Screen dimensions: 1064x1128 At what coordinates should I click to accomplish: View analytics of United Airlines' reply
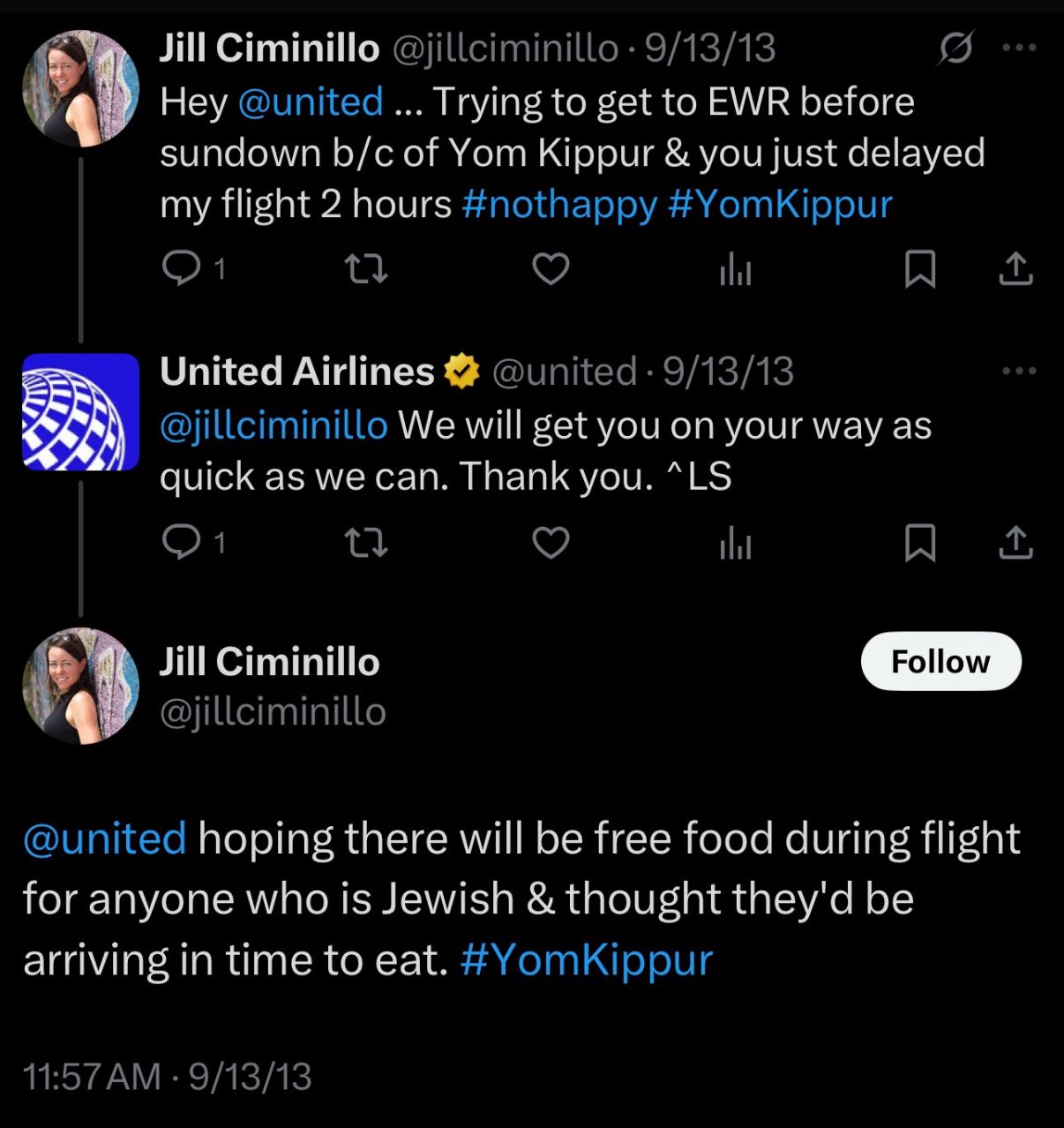[735, 543]
